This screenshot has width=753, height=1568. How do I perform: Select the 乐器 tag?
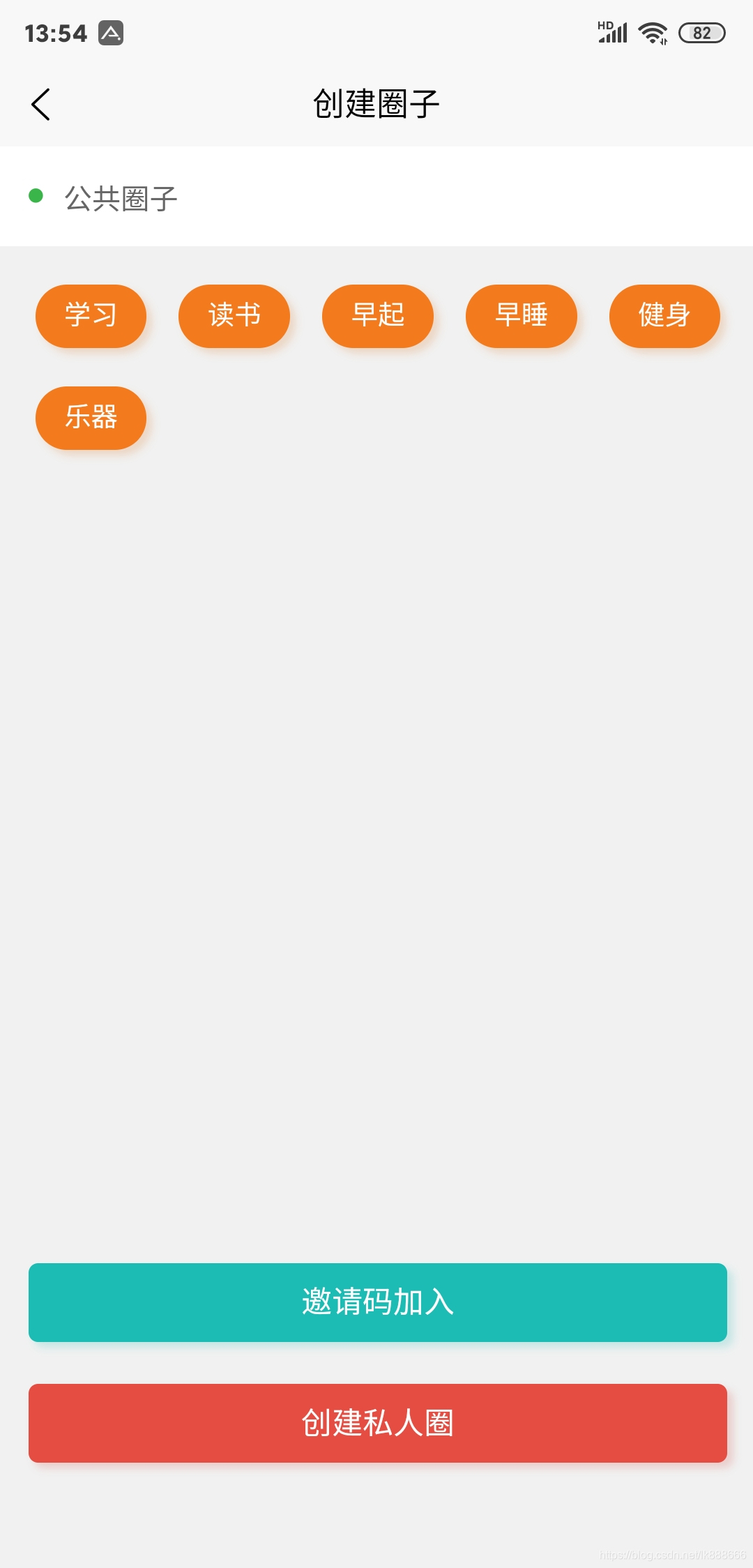coord(90,417)
